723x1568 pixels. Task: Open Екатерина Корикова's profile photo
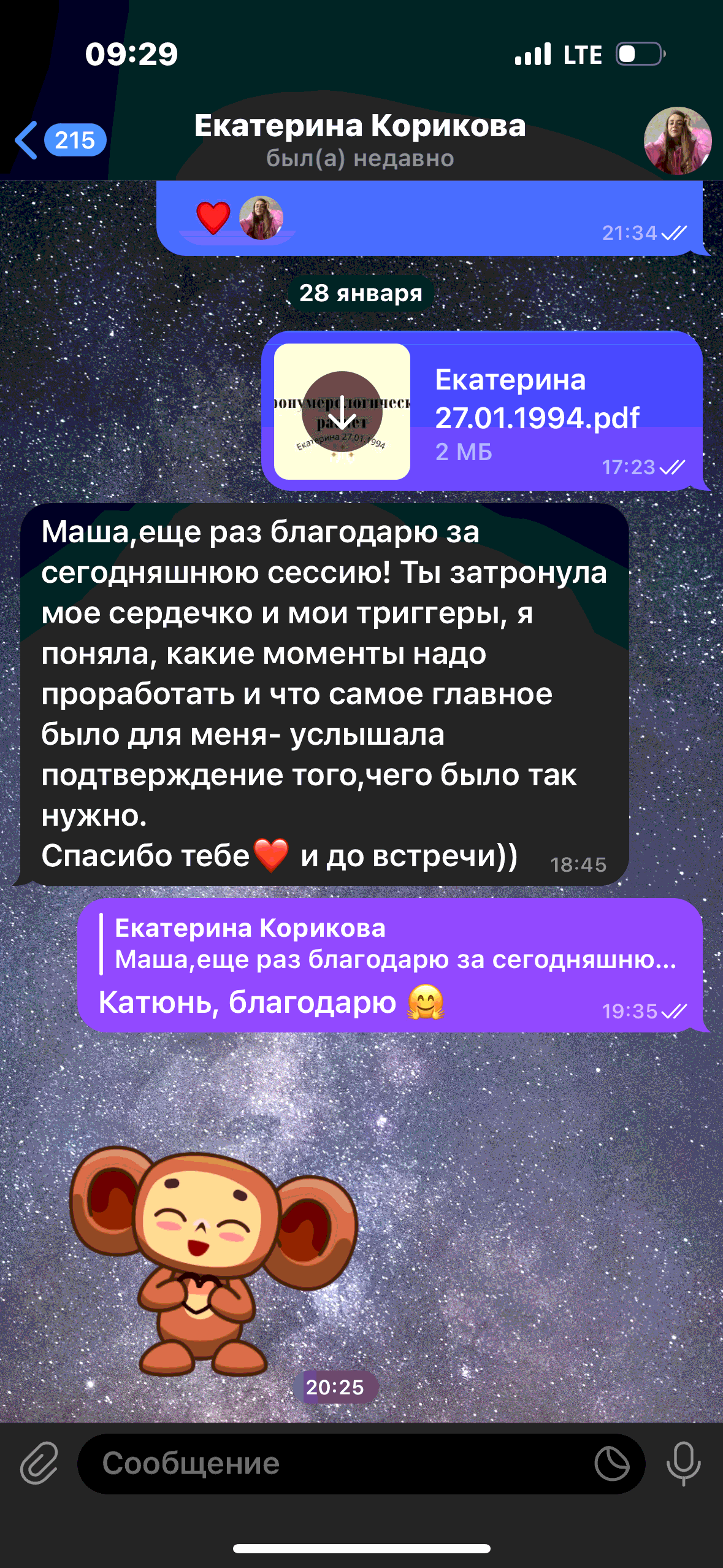[677, 141]
